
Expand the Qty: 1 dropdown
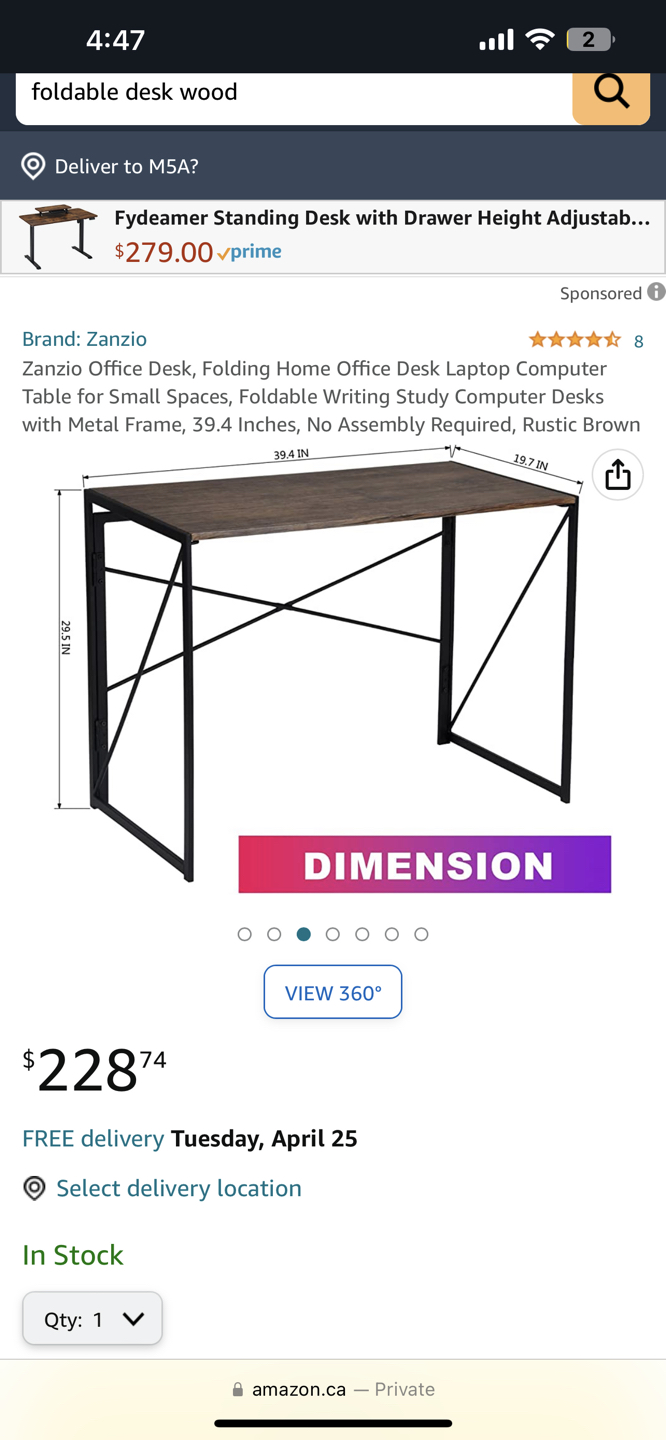[x=93, y=1319]
